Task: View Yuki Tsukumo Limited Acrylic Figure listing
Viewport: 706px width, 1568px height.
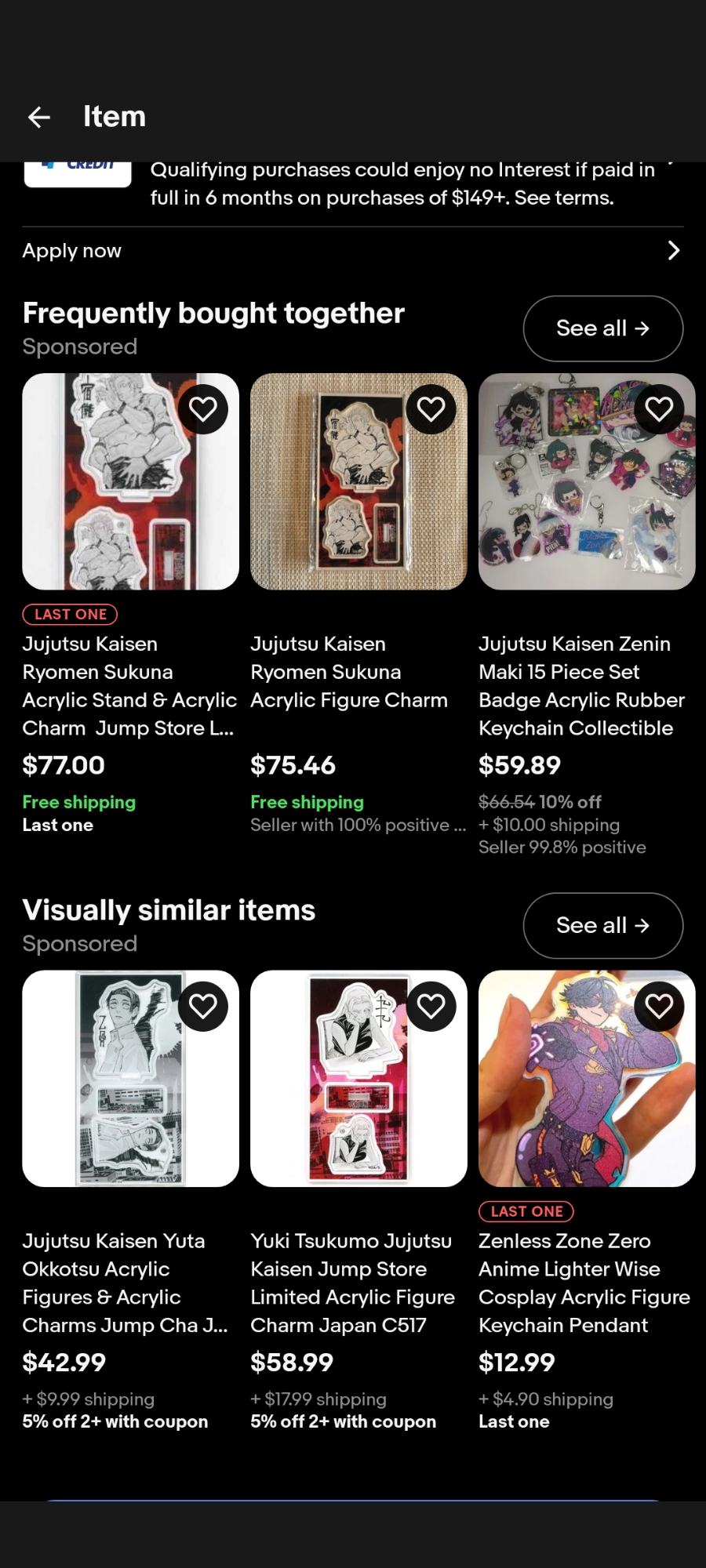Action: pos(352,1283)
